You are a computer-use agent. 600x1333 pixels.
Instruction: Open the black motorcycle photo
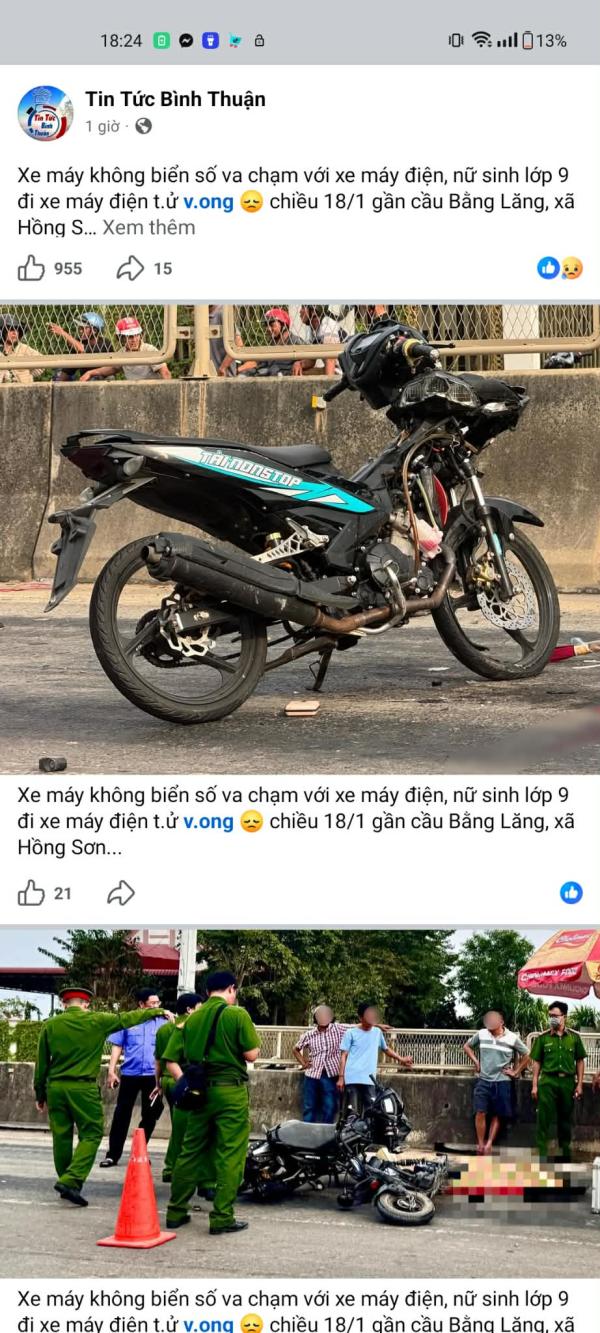tap(300, 539)
